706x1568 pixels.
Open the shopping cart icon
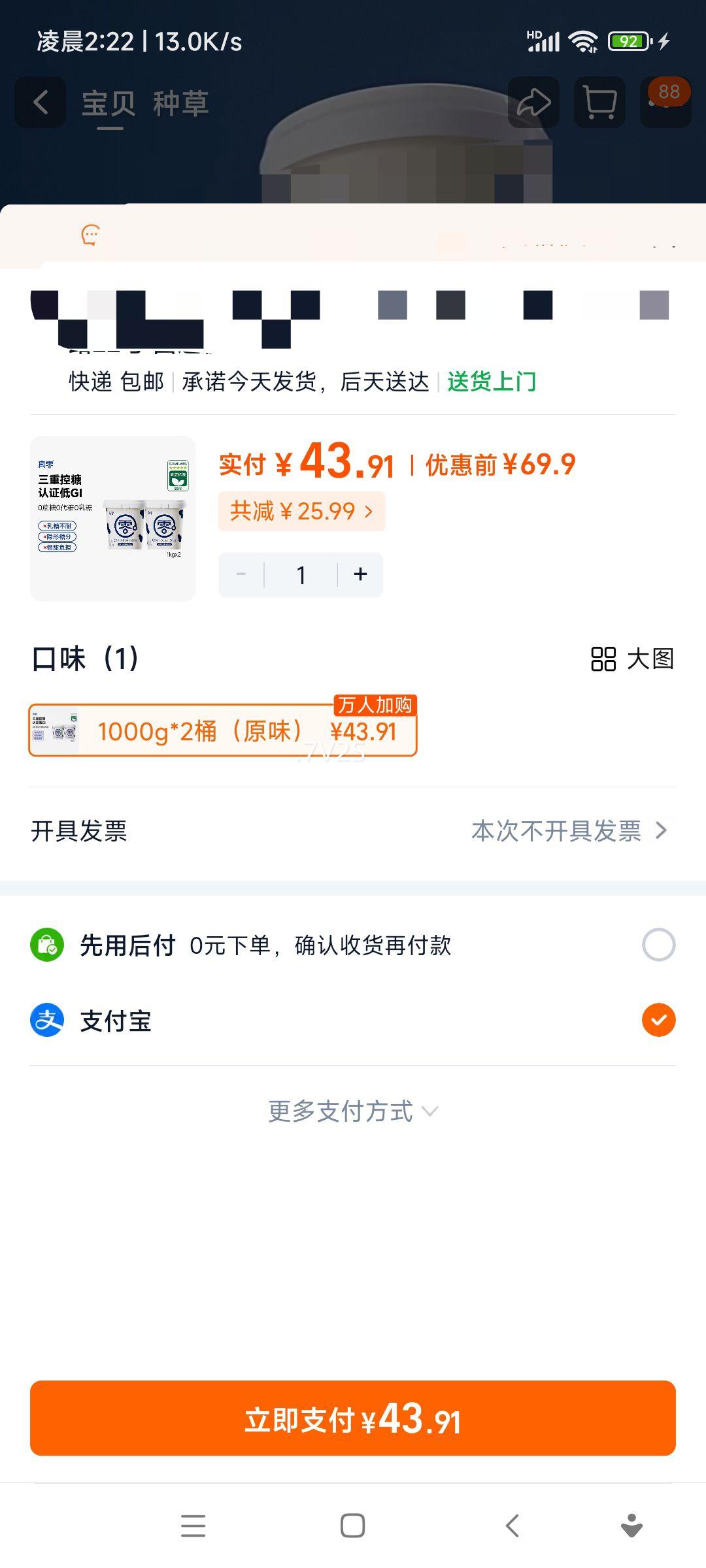pyautogui.click(x=599, y=103)
